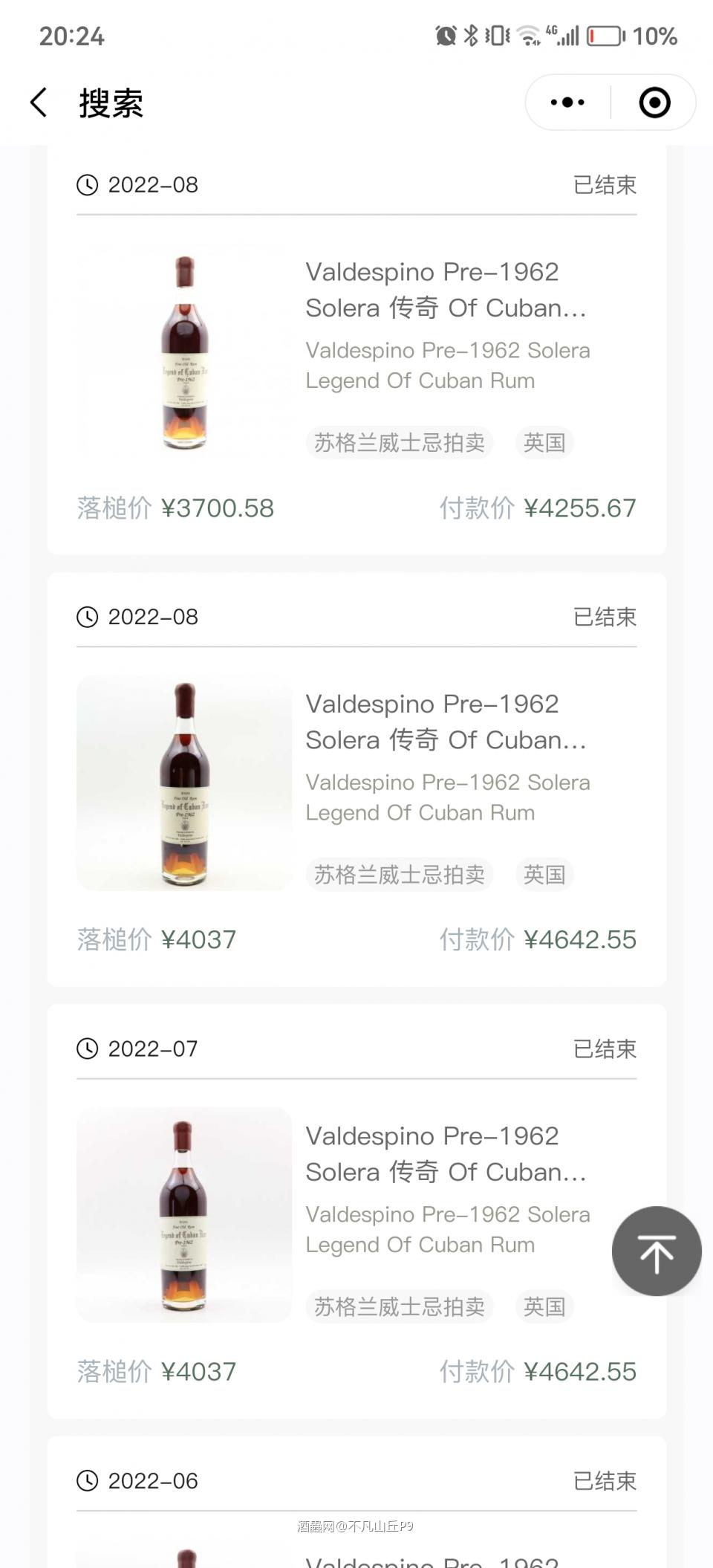The width and height of the screenshot is (713, 1568).
Task: Select the 苏格兰威士忌拍卖 tag on first listing
Action: coord(399,443)
